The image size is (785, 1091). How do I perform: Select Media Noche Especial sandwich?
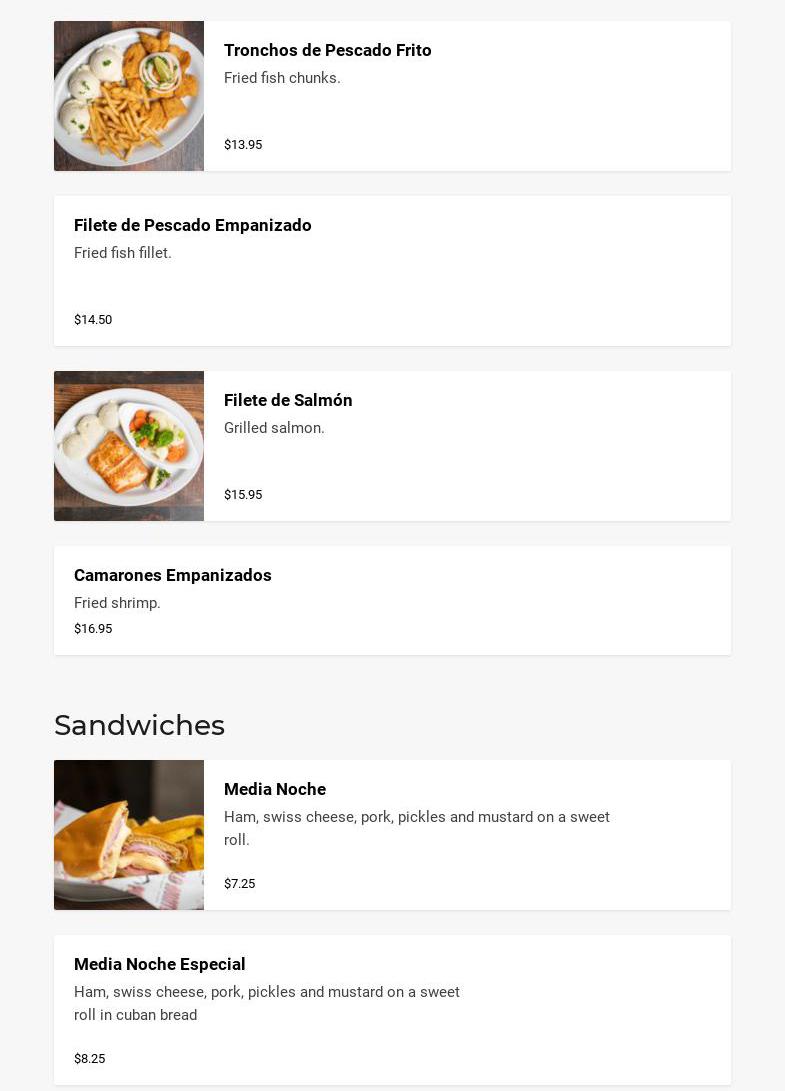point(160,965)
